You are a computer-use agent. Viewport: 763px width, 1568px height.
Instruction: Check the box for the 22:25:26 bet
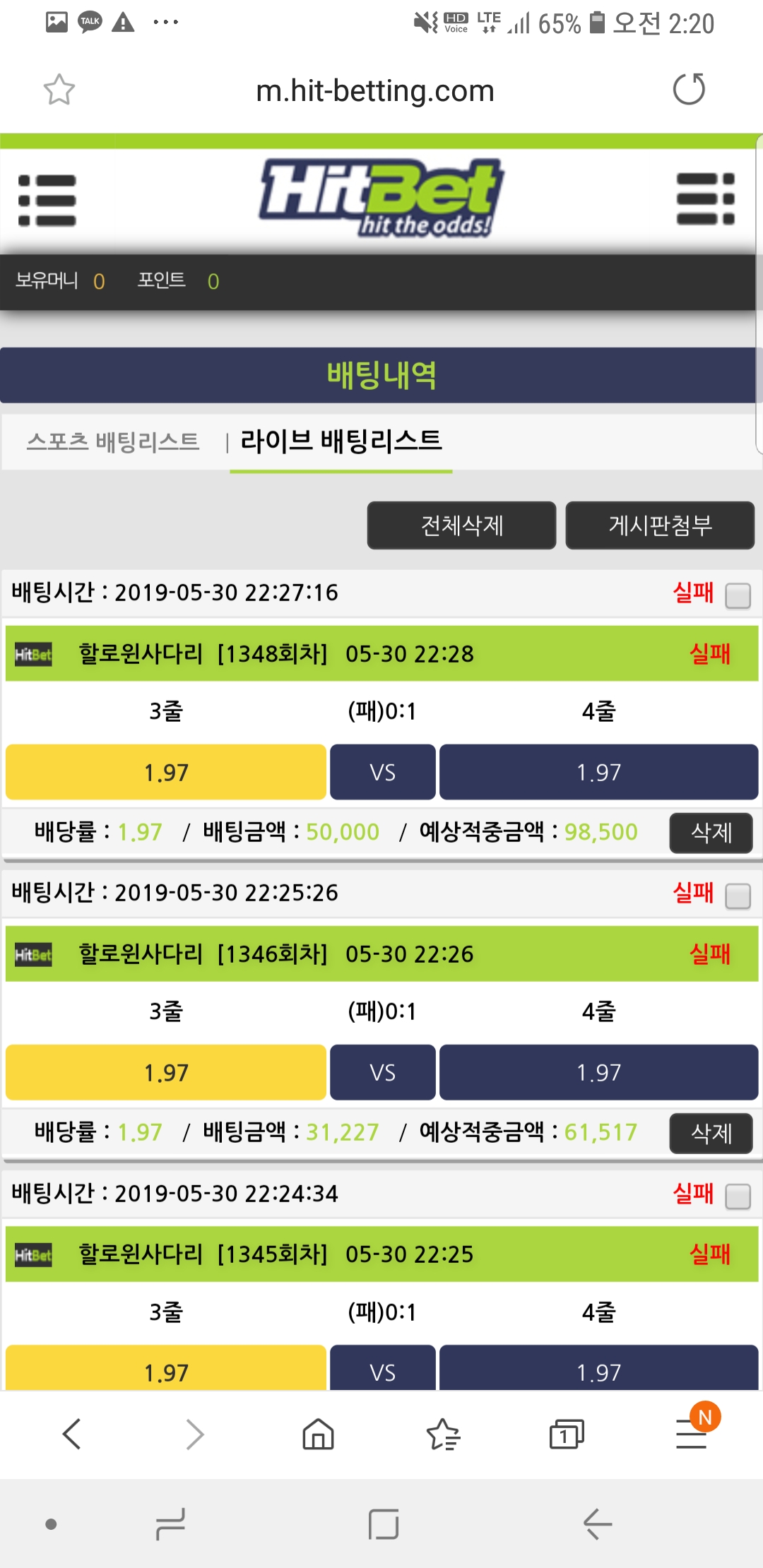click(x=738, y=896)
